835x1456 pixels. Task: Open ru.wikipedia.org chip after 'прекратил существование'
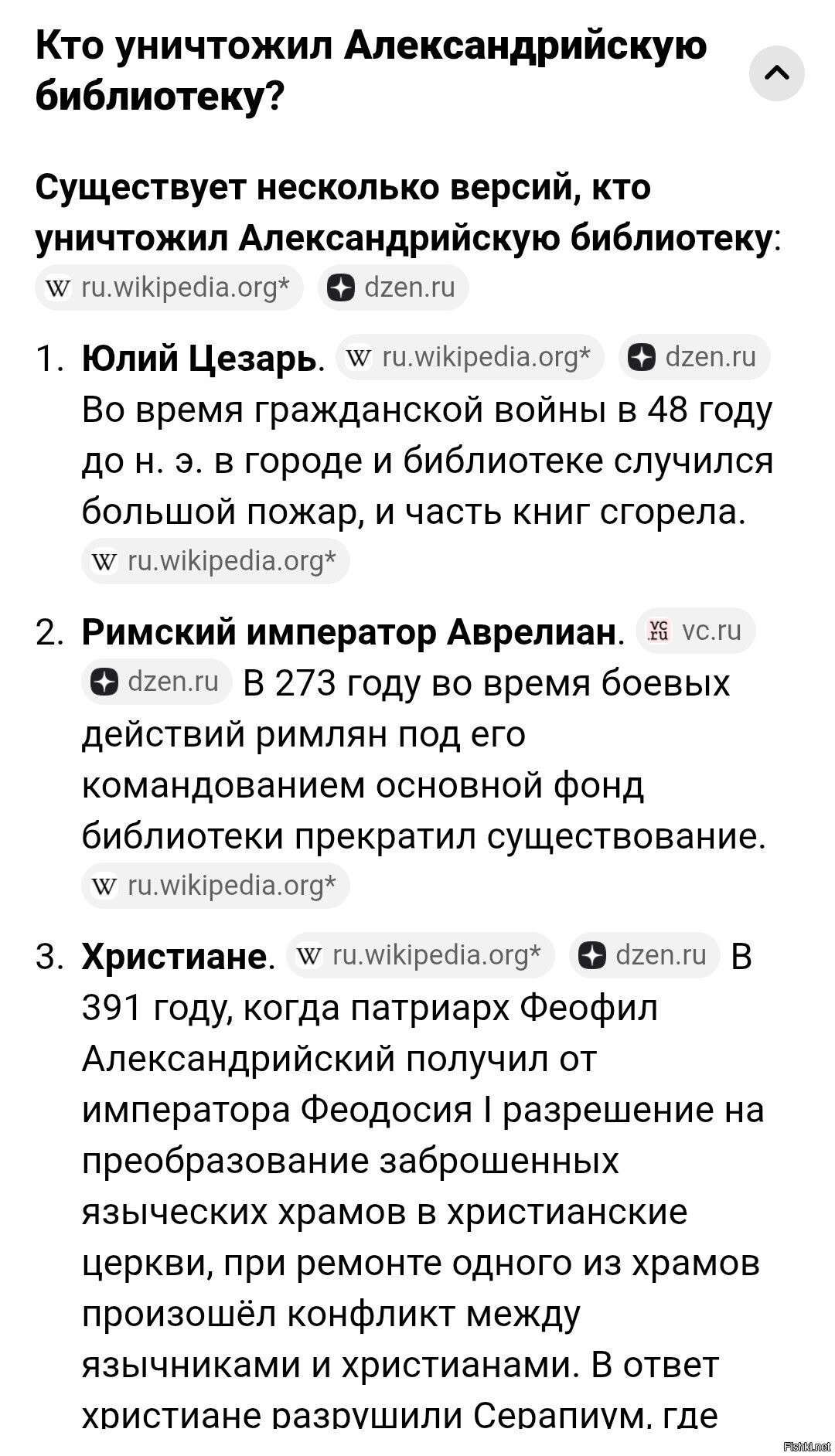click(x=215, y=885)
